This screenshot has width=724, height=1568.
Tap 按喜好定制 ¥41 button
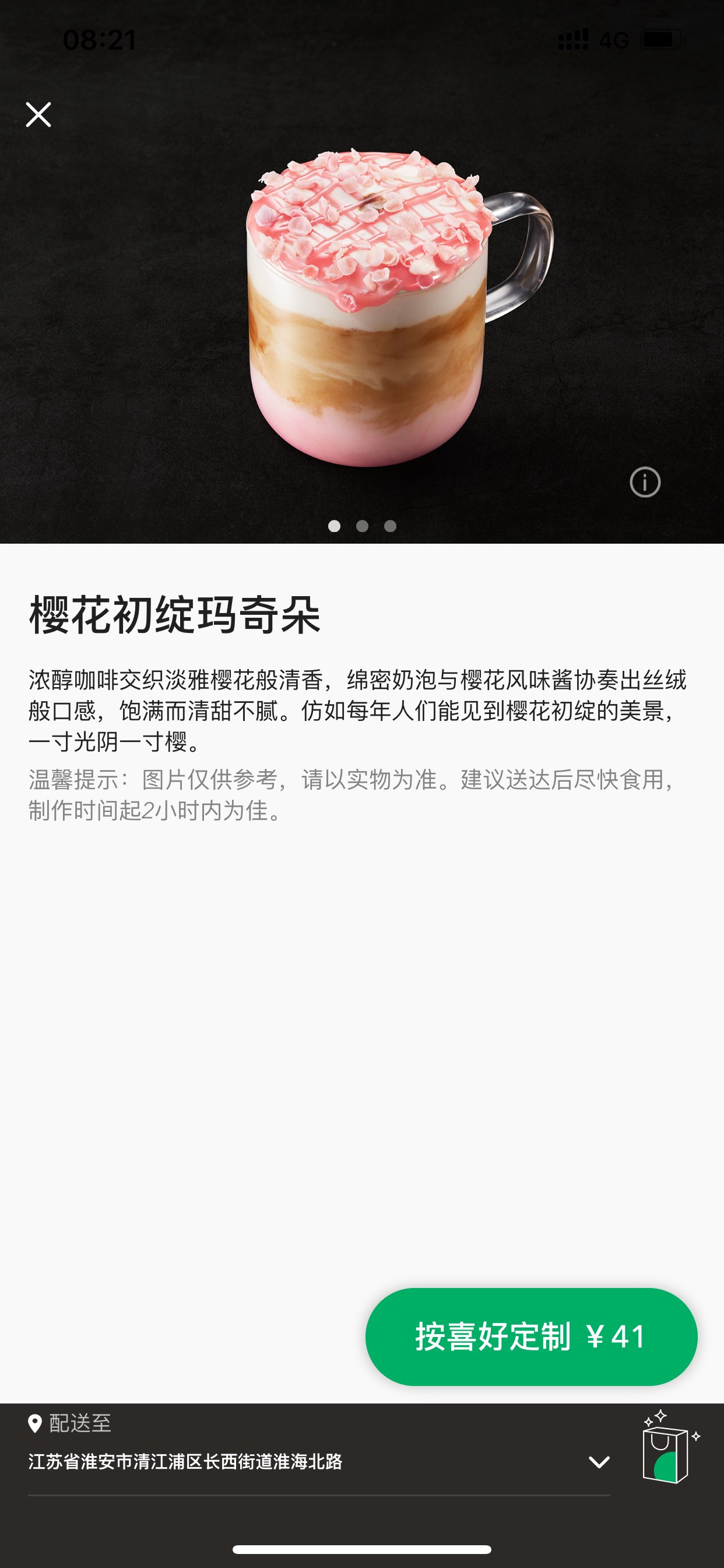pyautogui.click(x=531, y=1336)
